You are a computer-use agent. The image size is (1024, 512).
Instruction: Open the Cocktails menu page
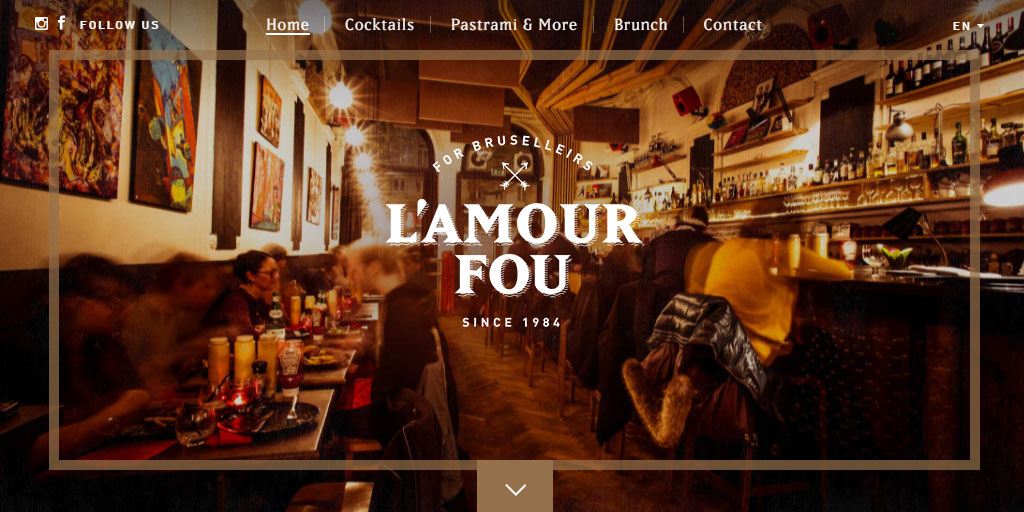click(x=379, y=25)
